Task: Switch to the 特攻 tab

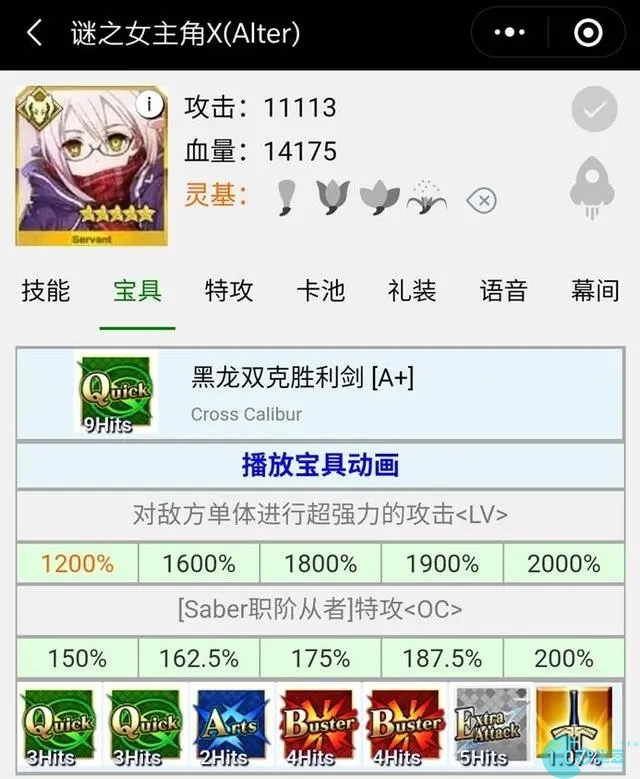Action: (x=229, y=292)
